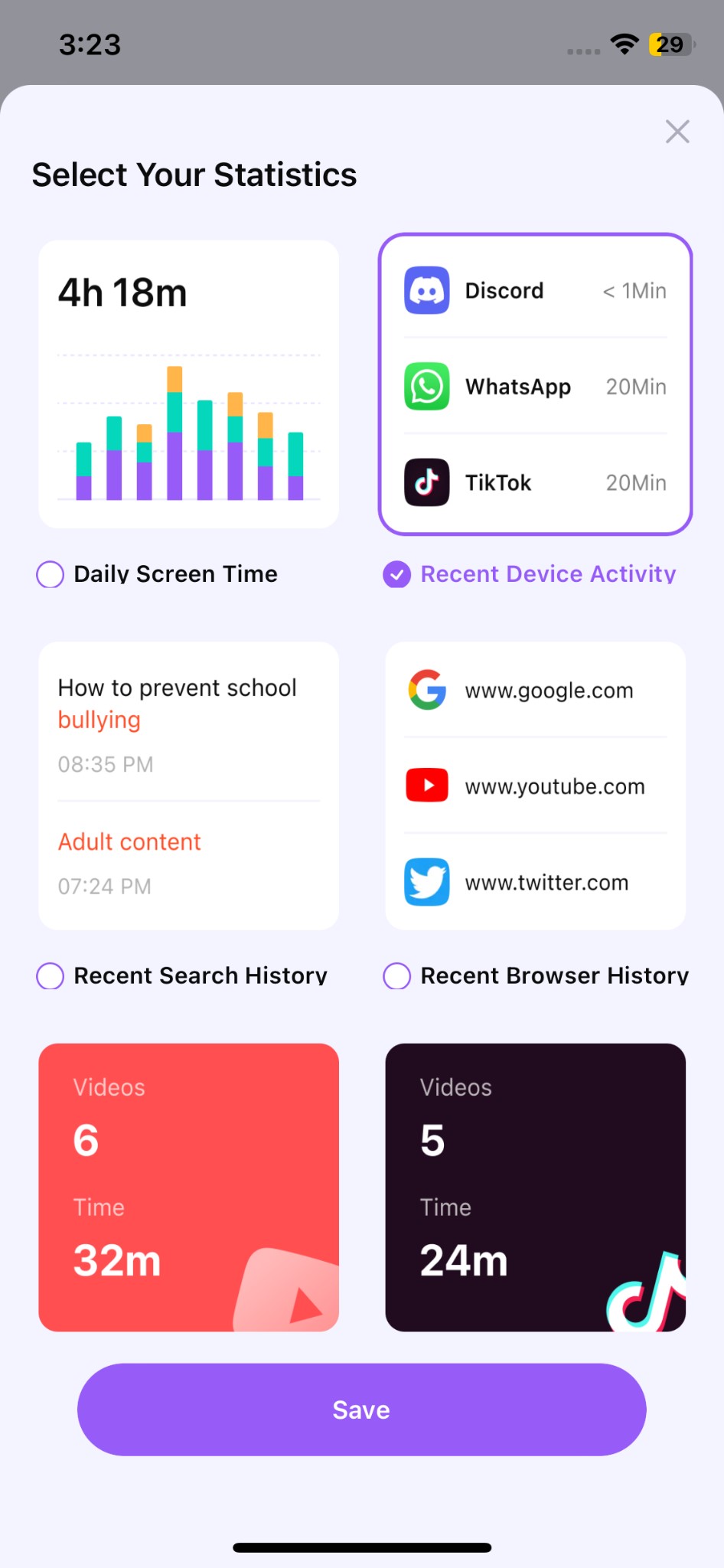The image size is (724, 1568).
Task: Deselect Recent Device Activity option
Action: click(x=396, y=574)
